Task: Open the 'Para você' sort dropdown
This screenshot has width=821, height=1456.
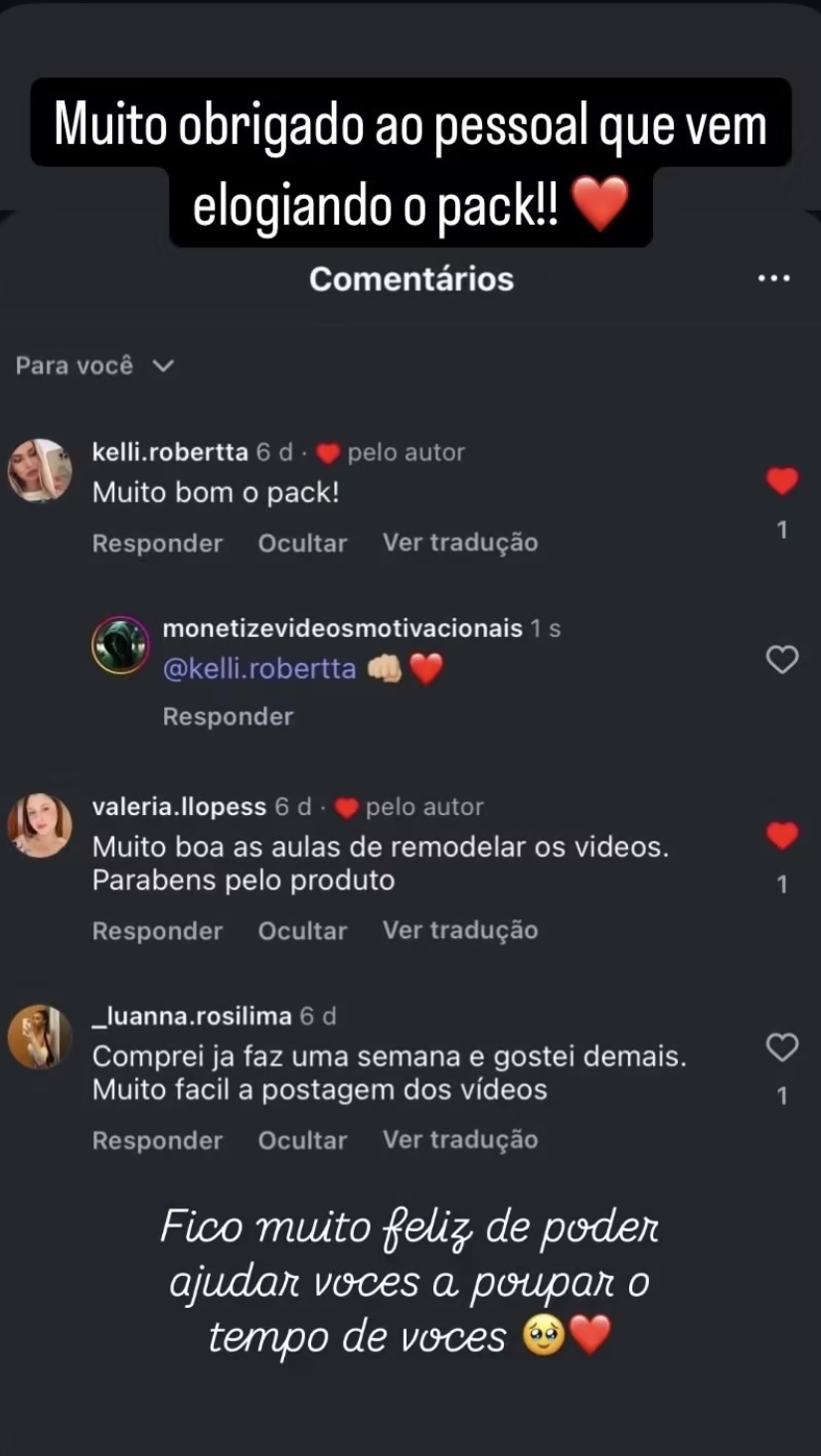Action: point(74,365)
